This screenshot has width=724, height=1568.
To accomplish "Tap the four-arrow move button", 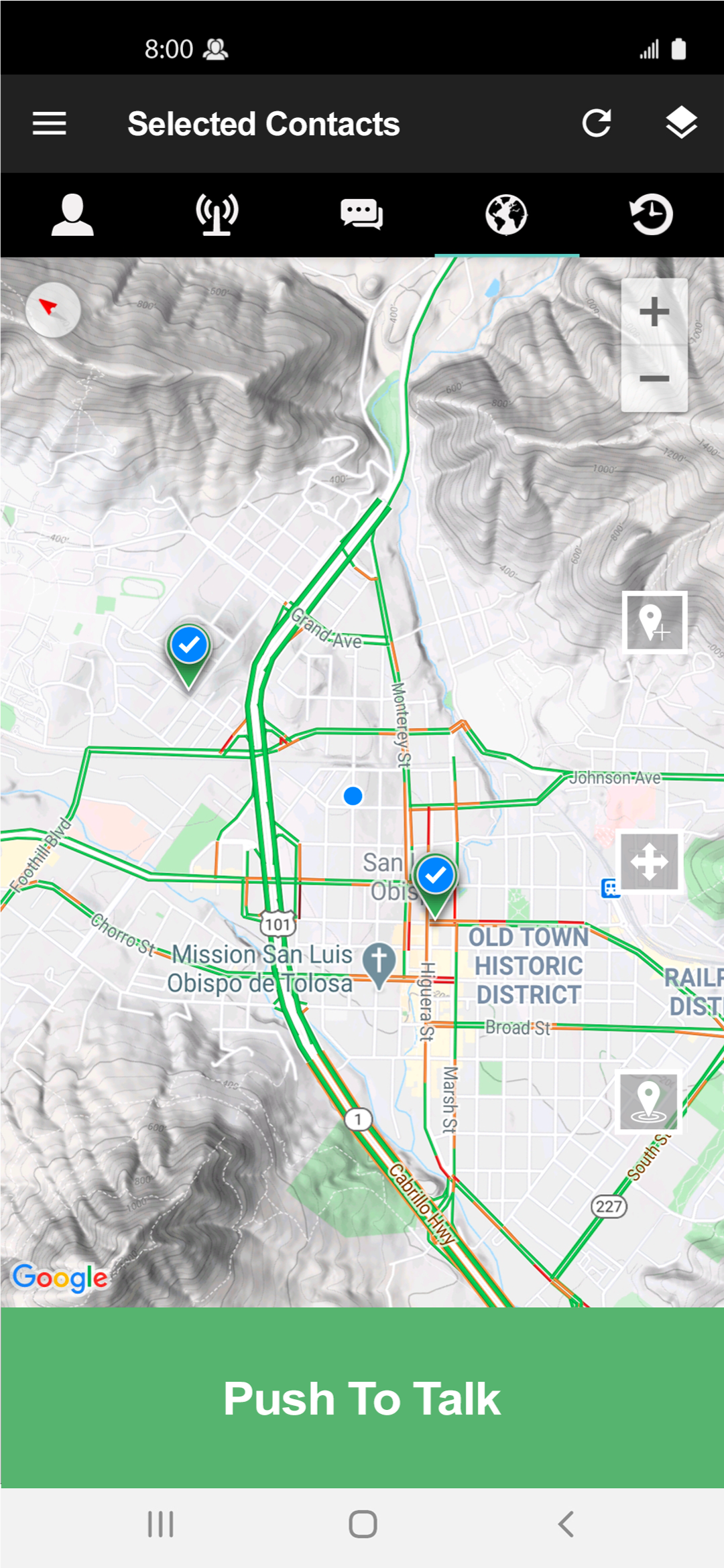I will (649, 861).
